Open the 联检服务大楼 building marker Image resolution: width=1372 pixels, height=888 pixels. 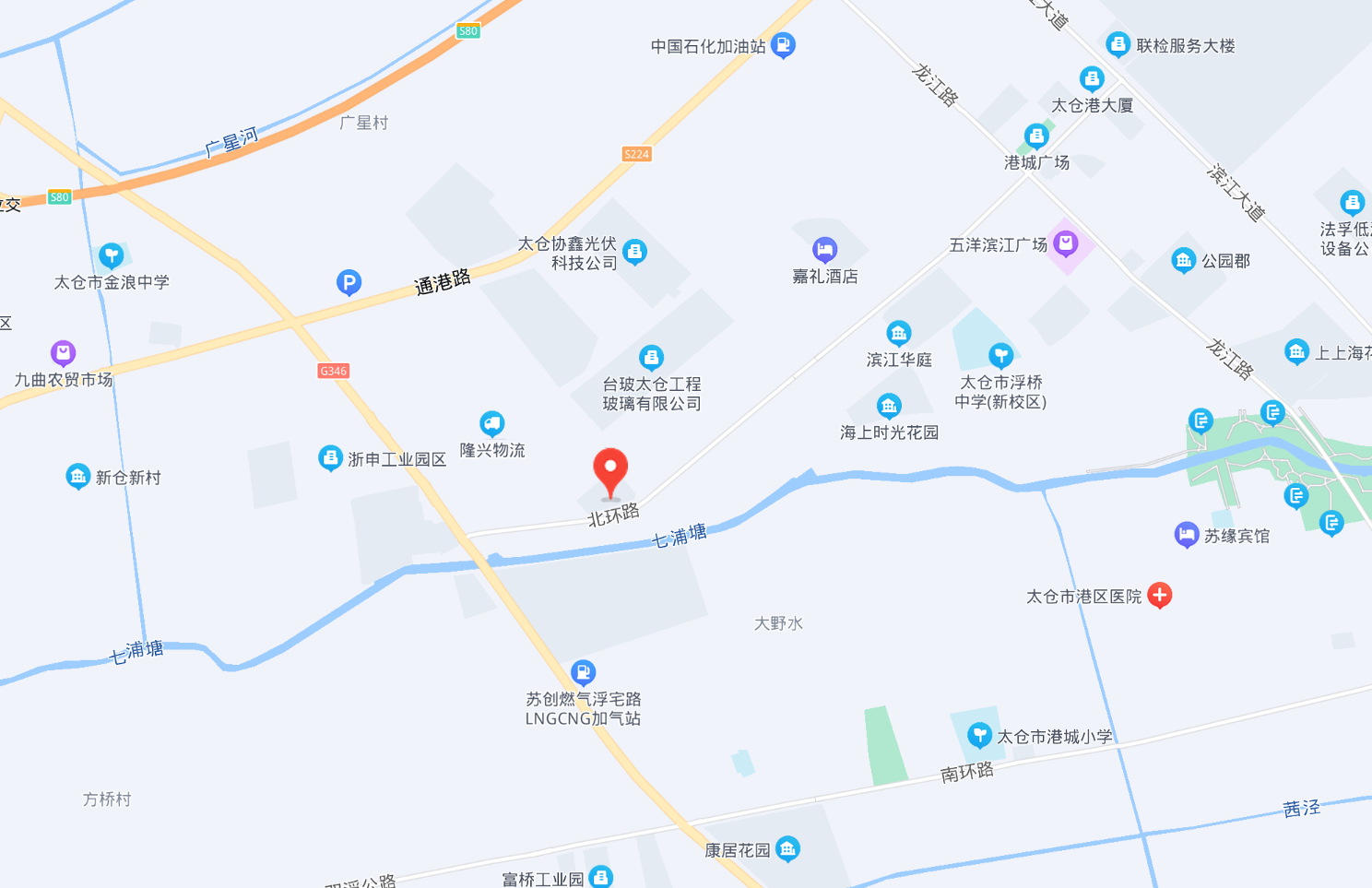coord(1118,43)
